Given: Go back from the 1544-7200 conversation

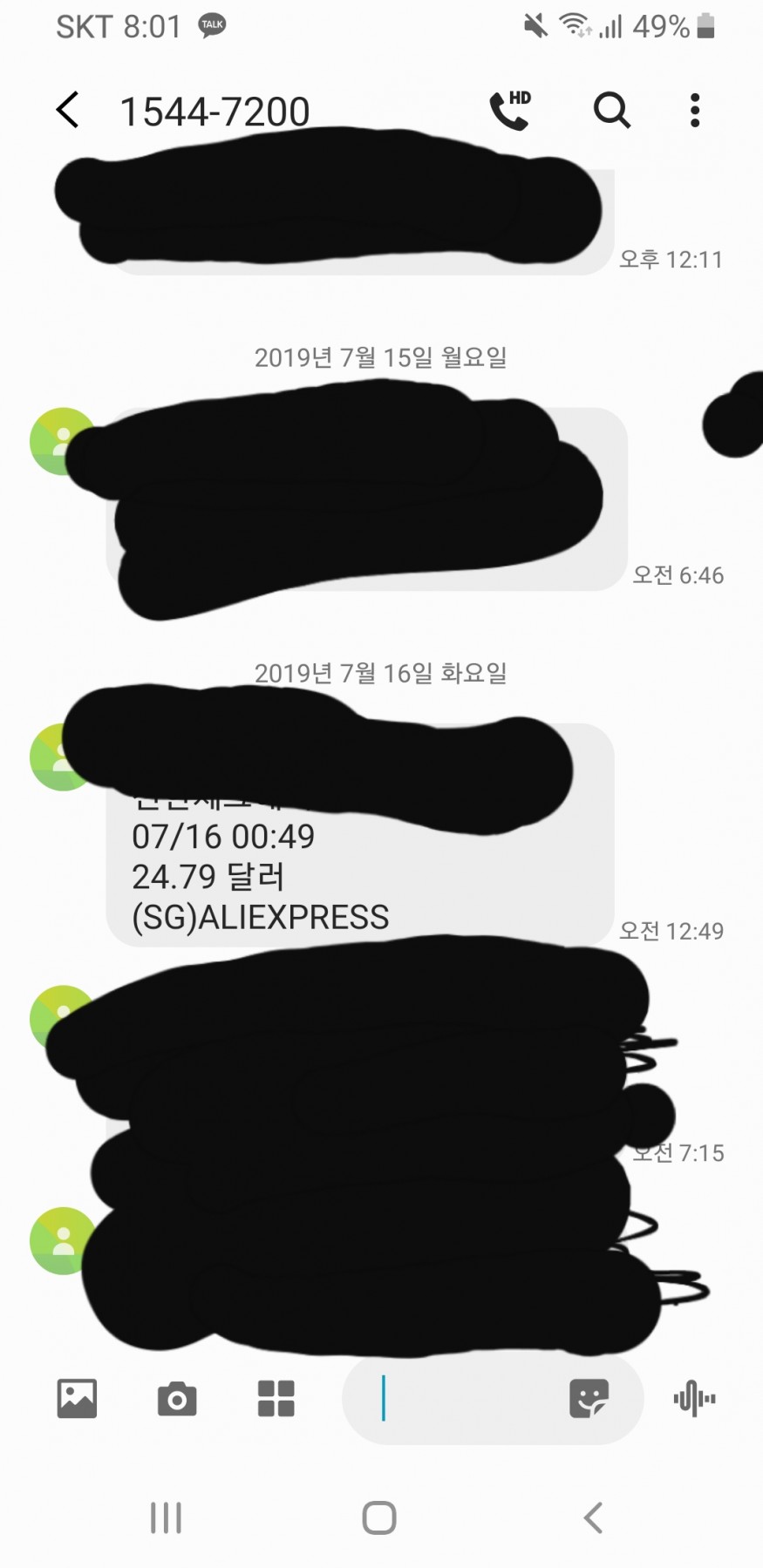Looking at the screenshot, I should (68, 111).
